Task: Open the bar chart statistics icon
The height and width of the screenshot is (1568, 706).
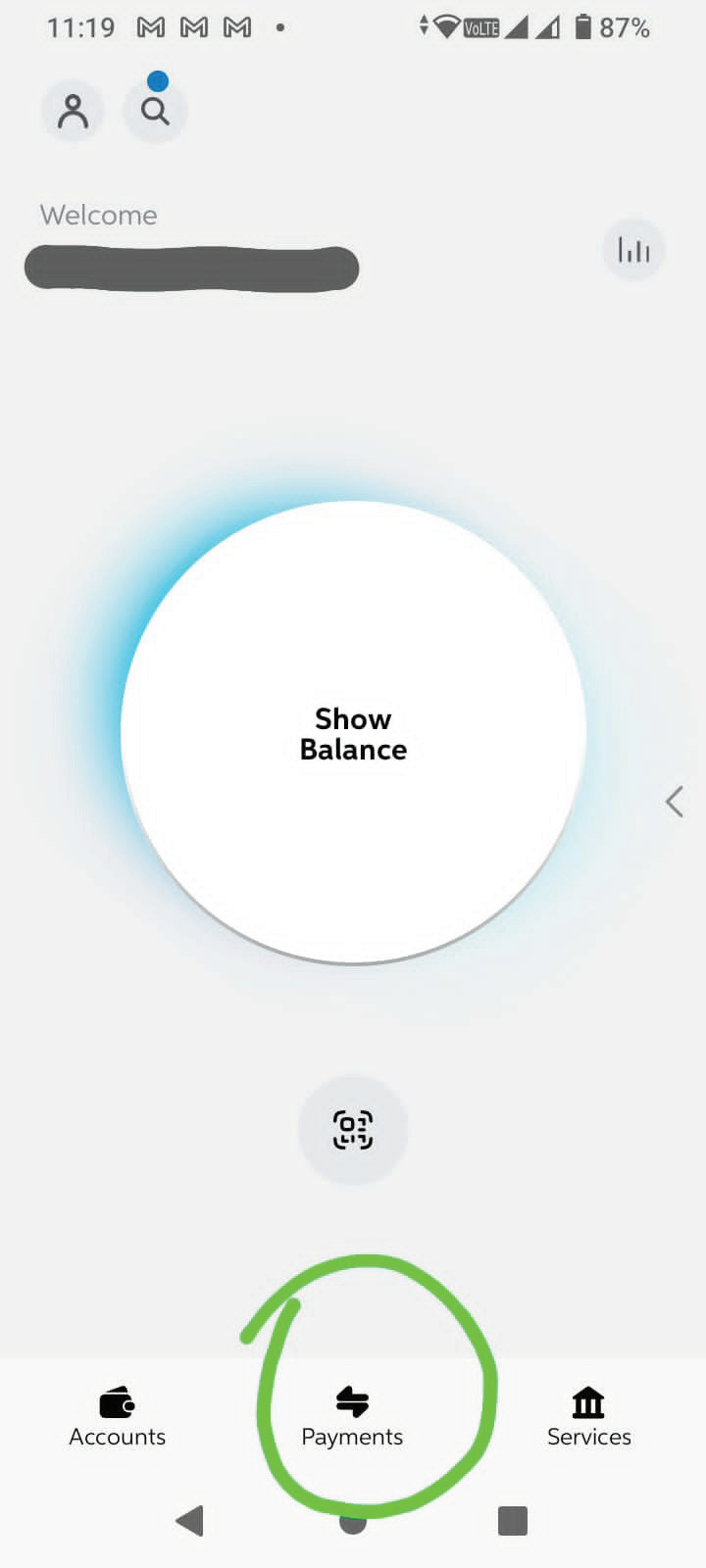Action: (x=633, y=250)
